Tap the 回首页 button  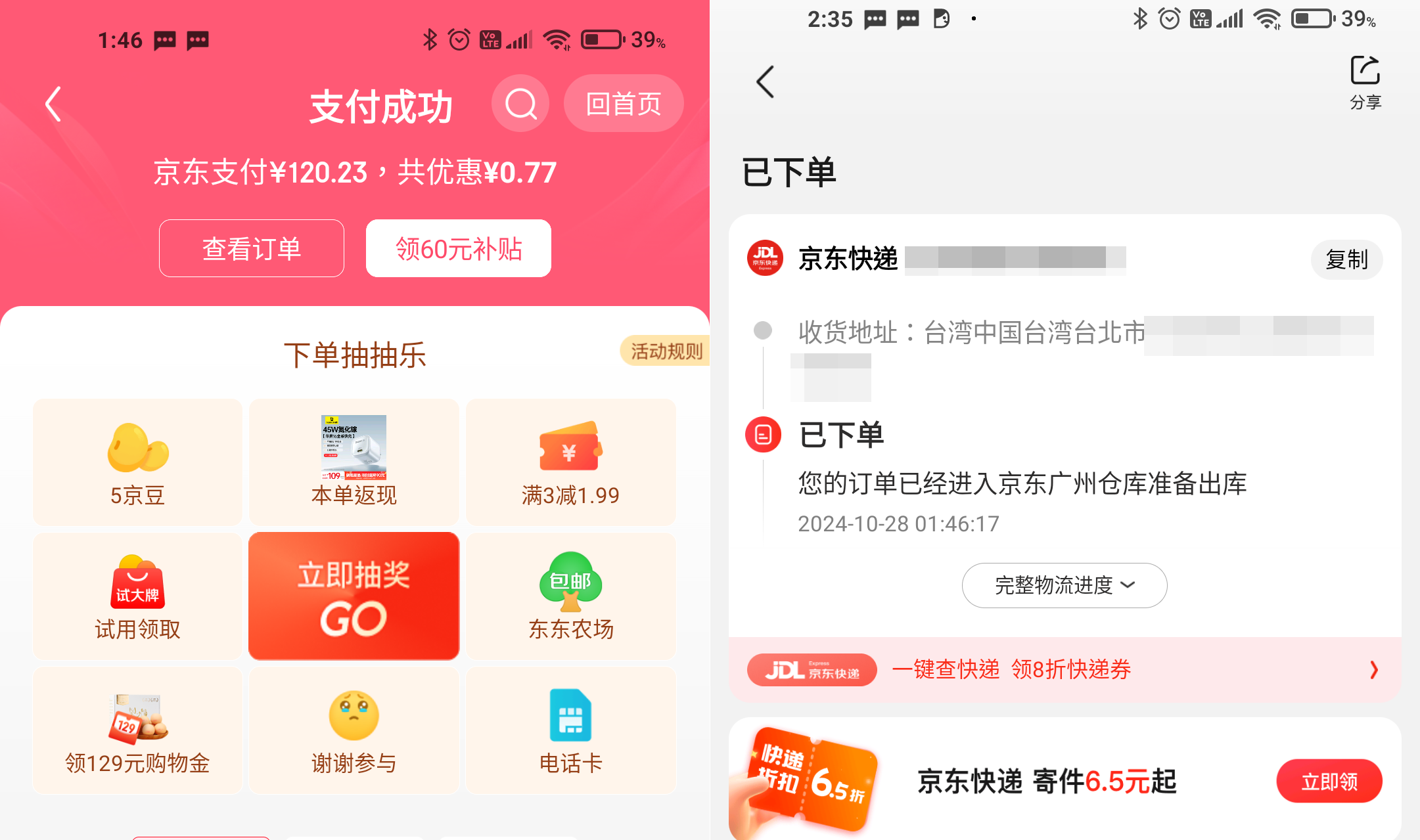coord(623,104)
